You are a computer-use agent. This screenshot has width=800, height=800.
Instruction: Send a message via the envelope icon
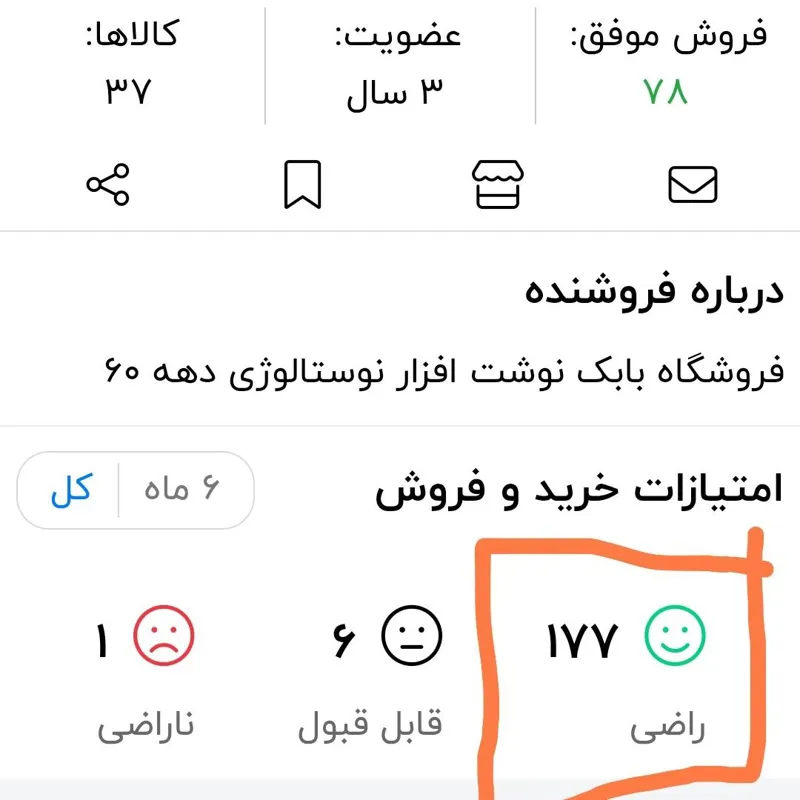[692, 185]
